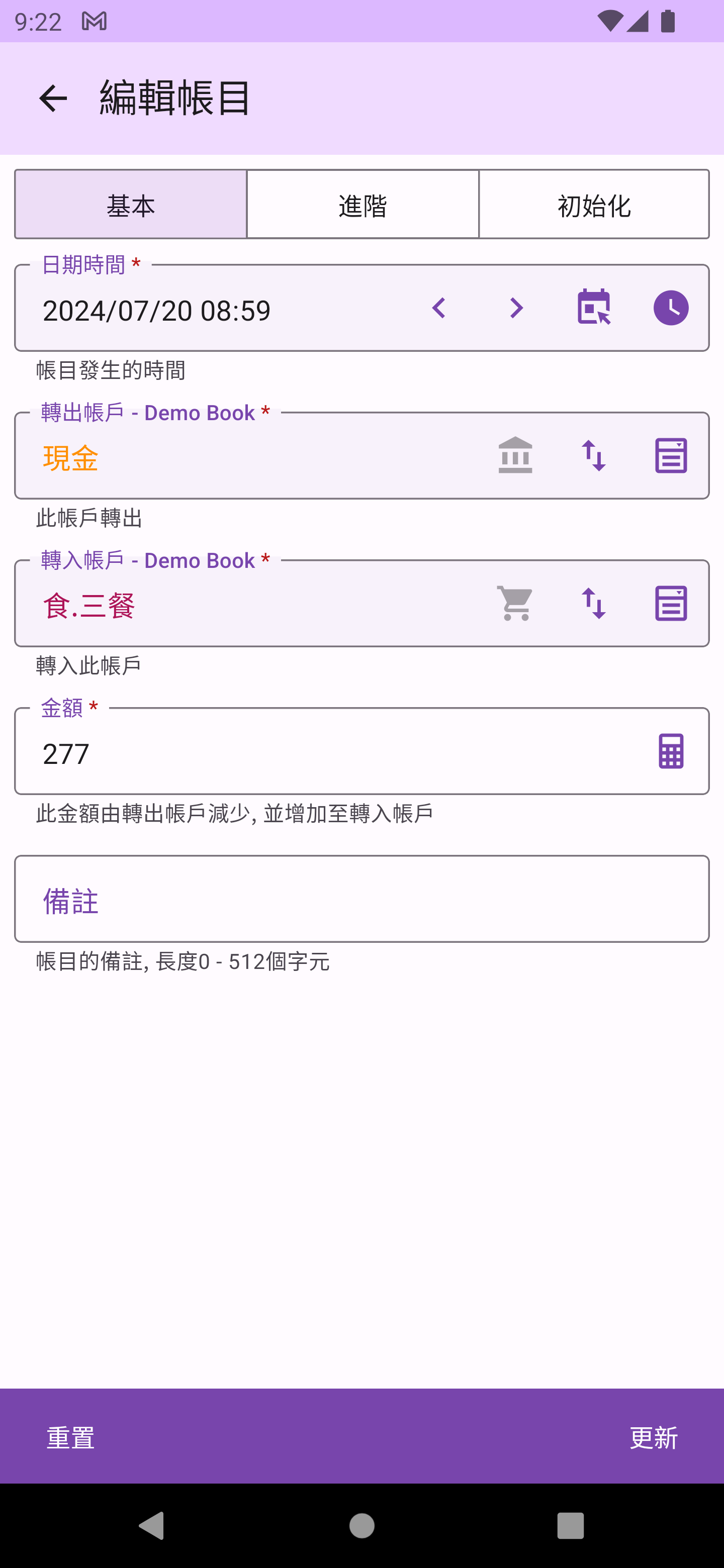Tap the 備註 note field
Viewport: 724px width, 1568px height.
point(361,899)
